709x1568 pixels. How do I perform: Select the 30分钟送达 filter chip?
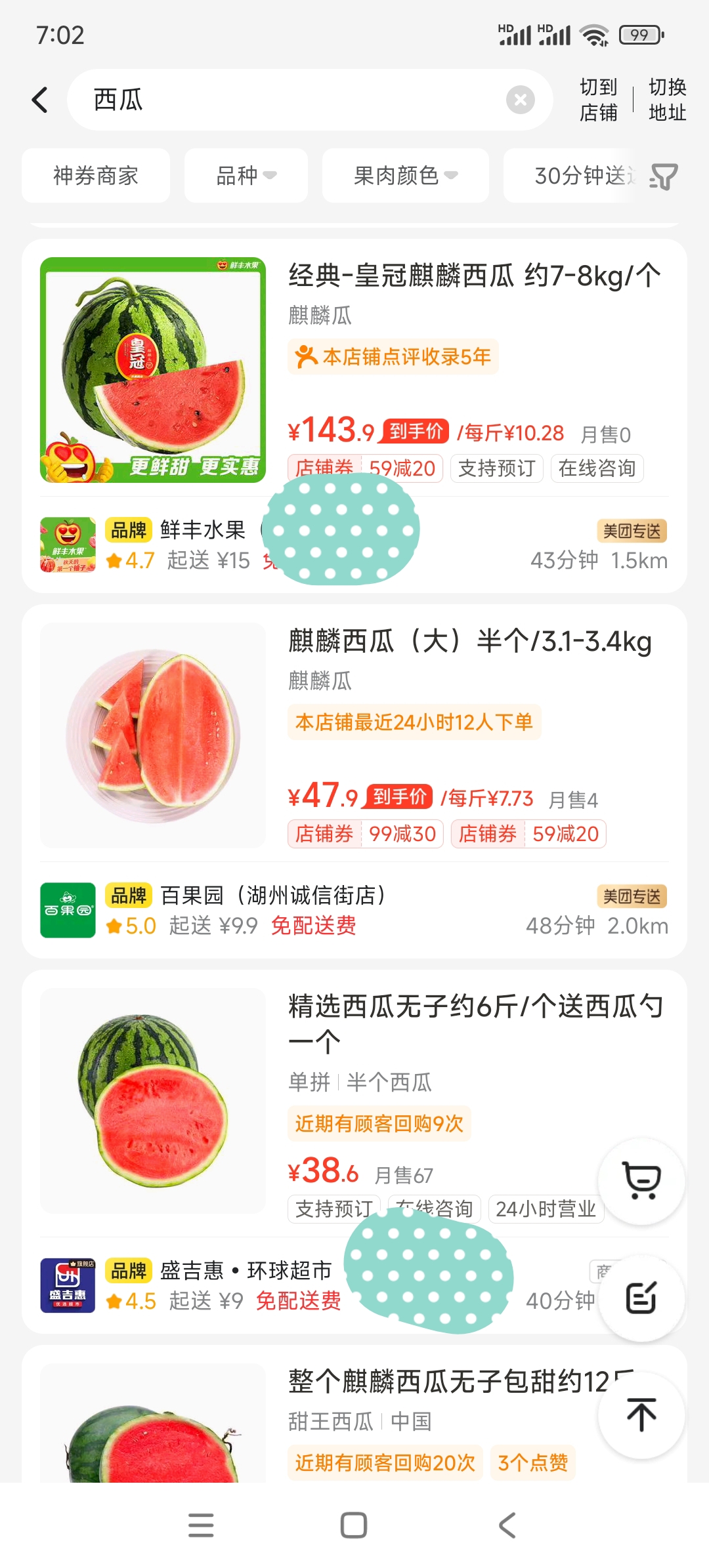pos(578,176)
